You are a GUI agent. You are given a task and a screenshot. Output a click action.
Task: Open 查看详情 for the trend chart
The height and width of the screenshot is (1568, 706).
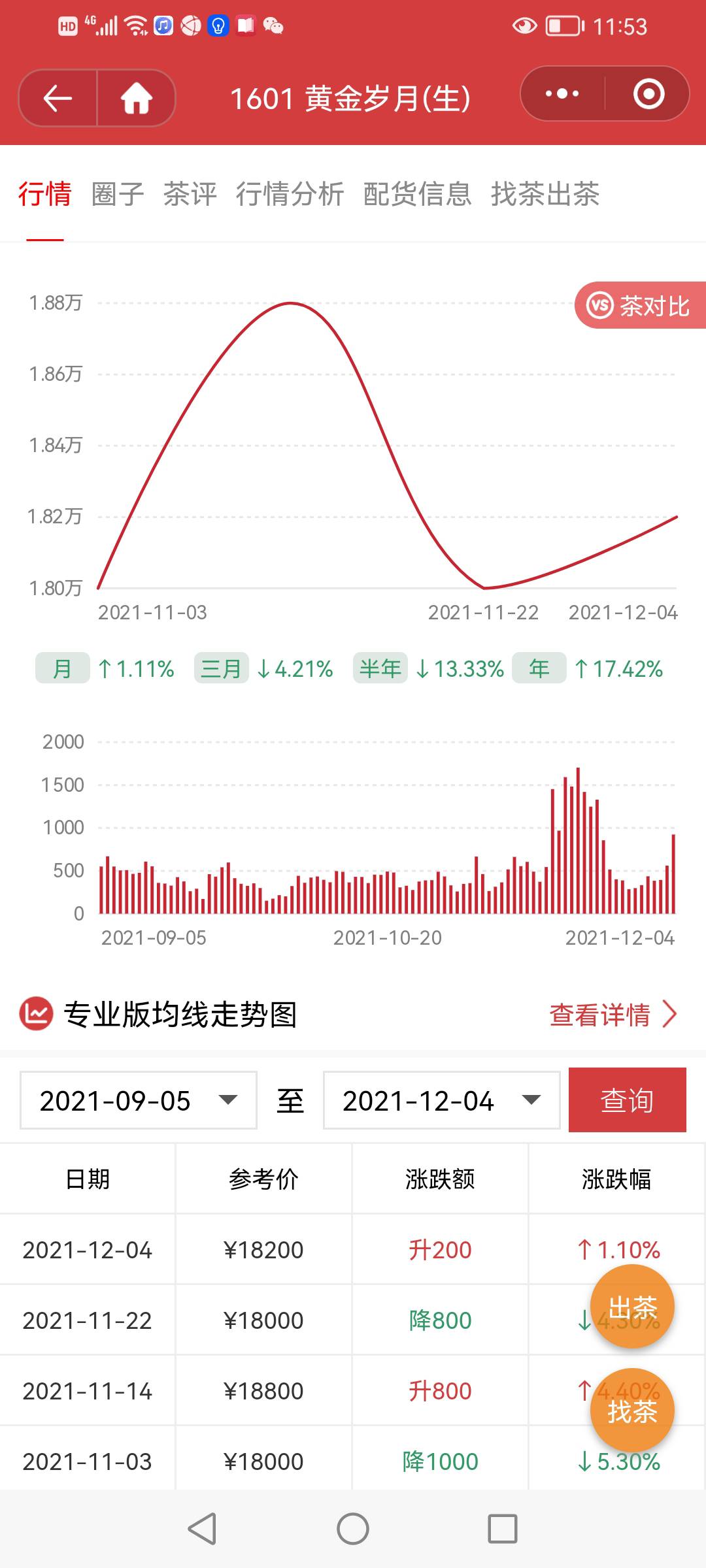pos(613,1015)
